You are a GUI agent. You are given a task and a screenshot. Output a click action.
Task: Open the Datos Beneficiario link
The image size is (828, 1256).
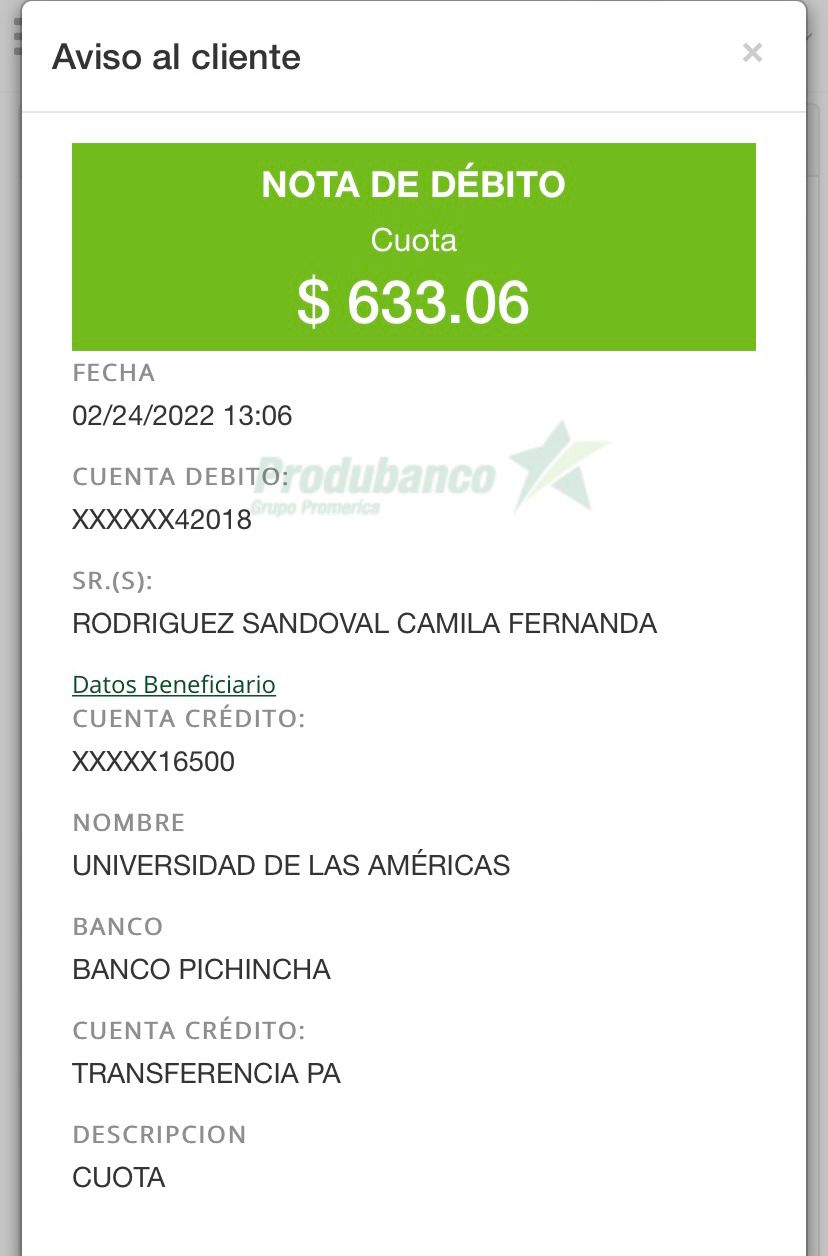click(x=174, y=685)
